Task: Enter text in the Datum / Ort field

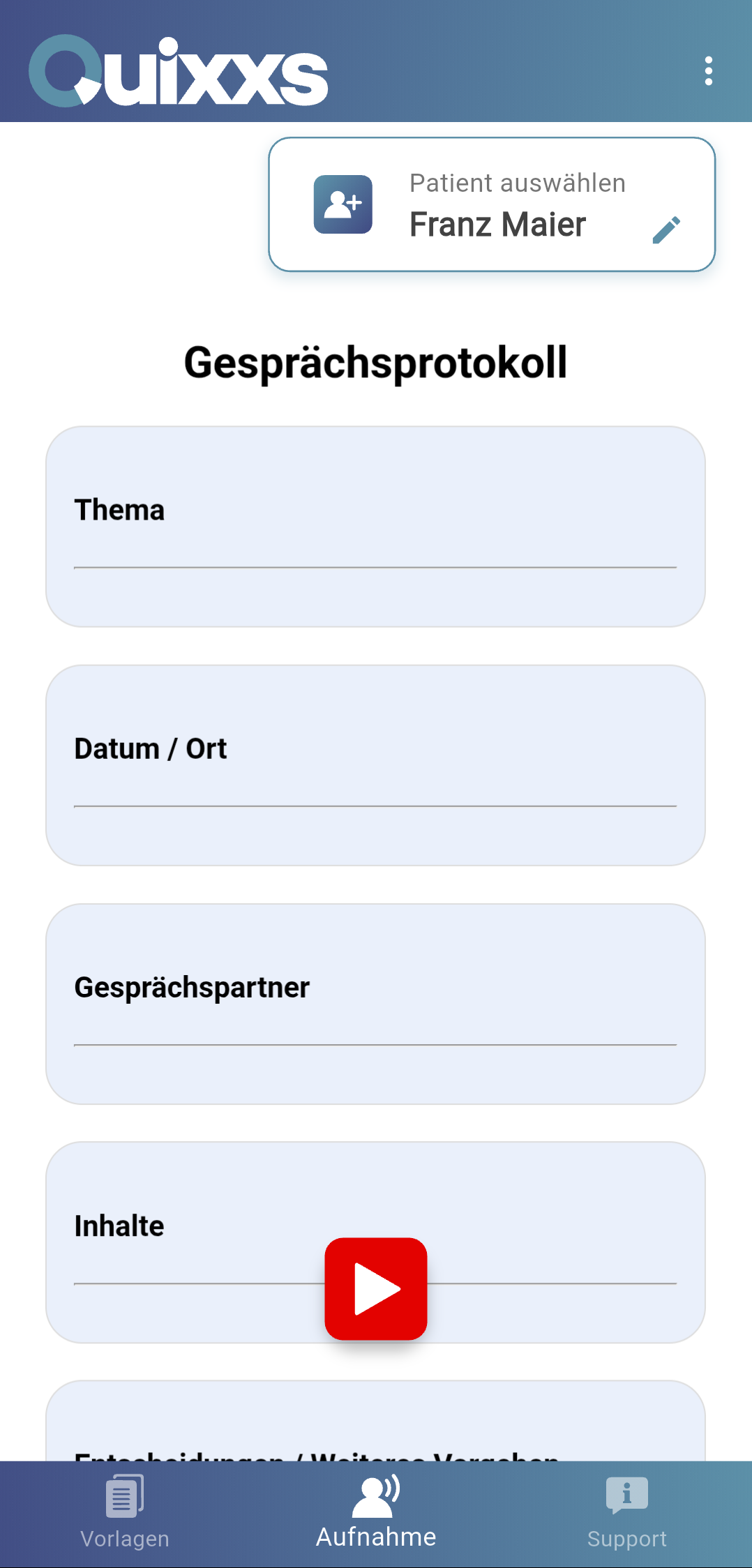Action: [x=375, y=765]
